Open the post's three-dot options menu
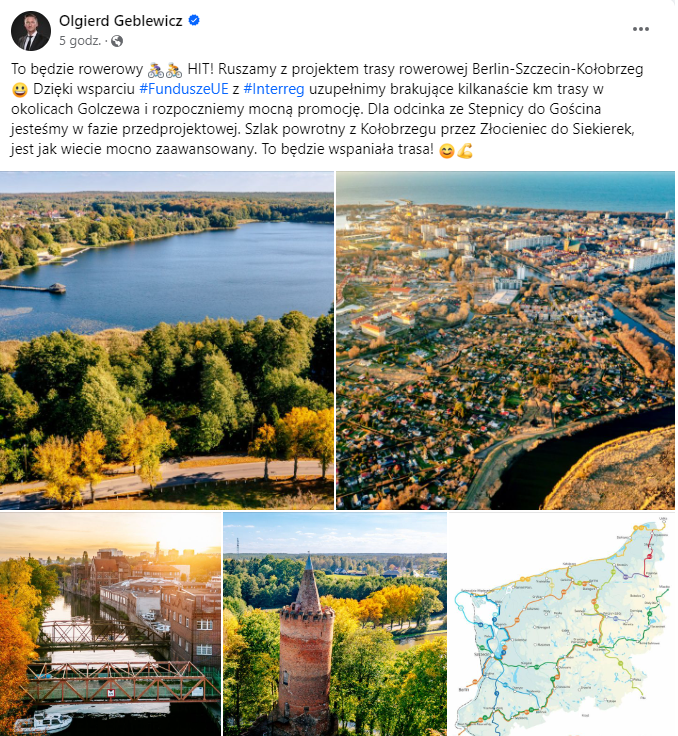 click(x=641, y=29)
